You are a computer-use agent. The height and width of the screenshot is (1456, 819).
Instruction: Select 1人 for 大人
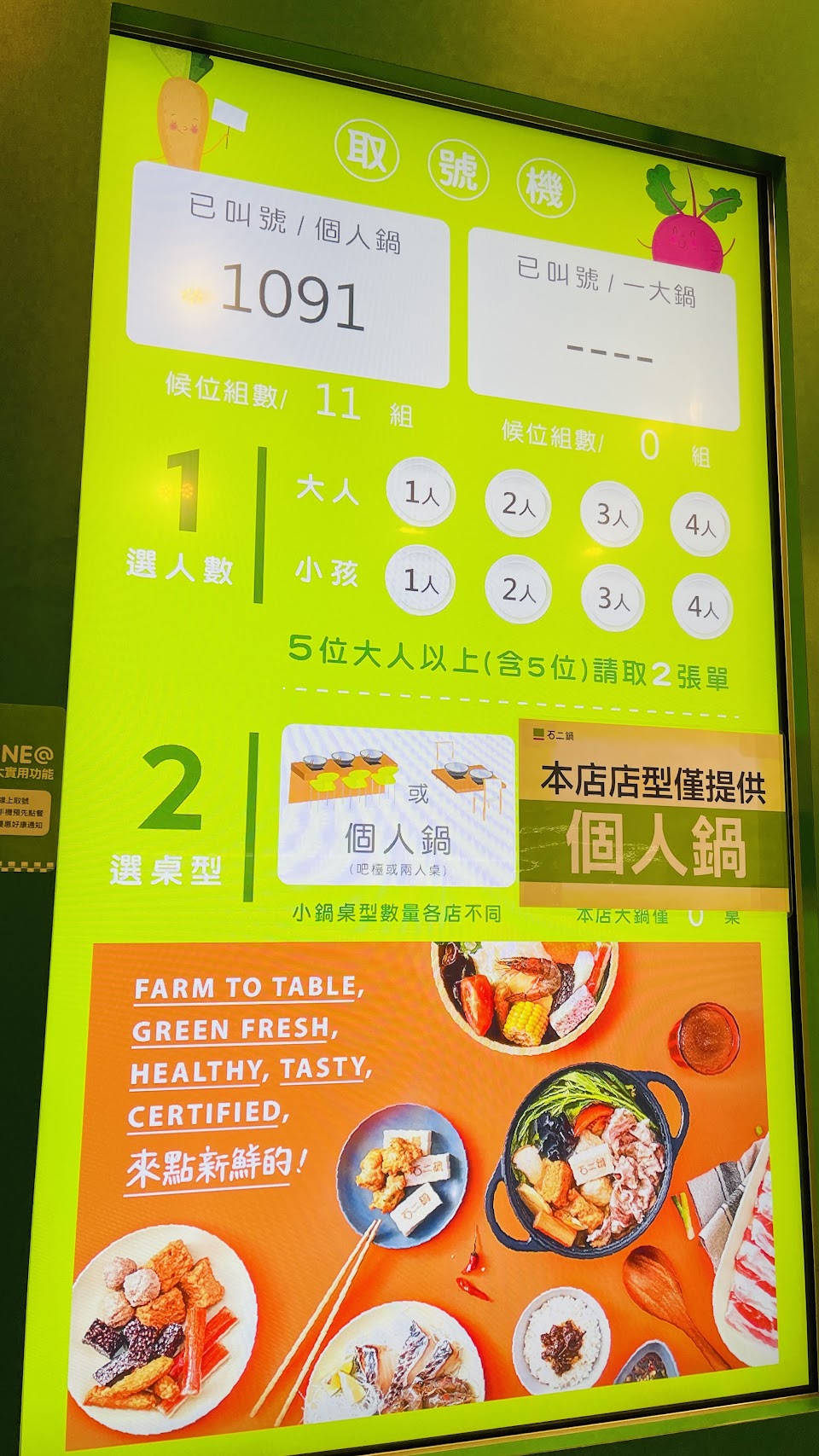pyautogui.click(x=421, y=495)
